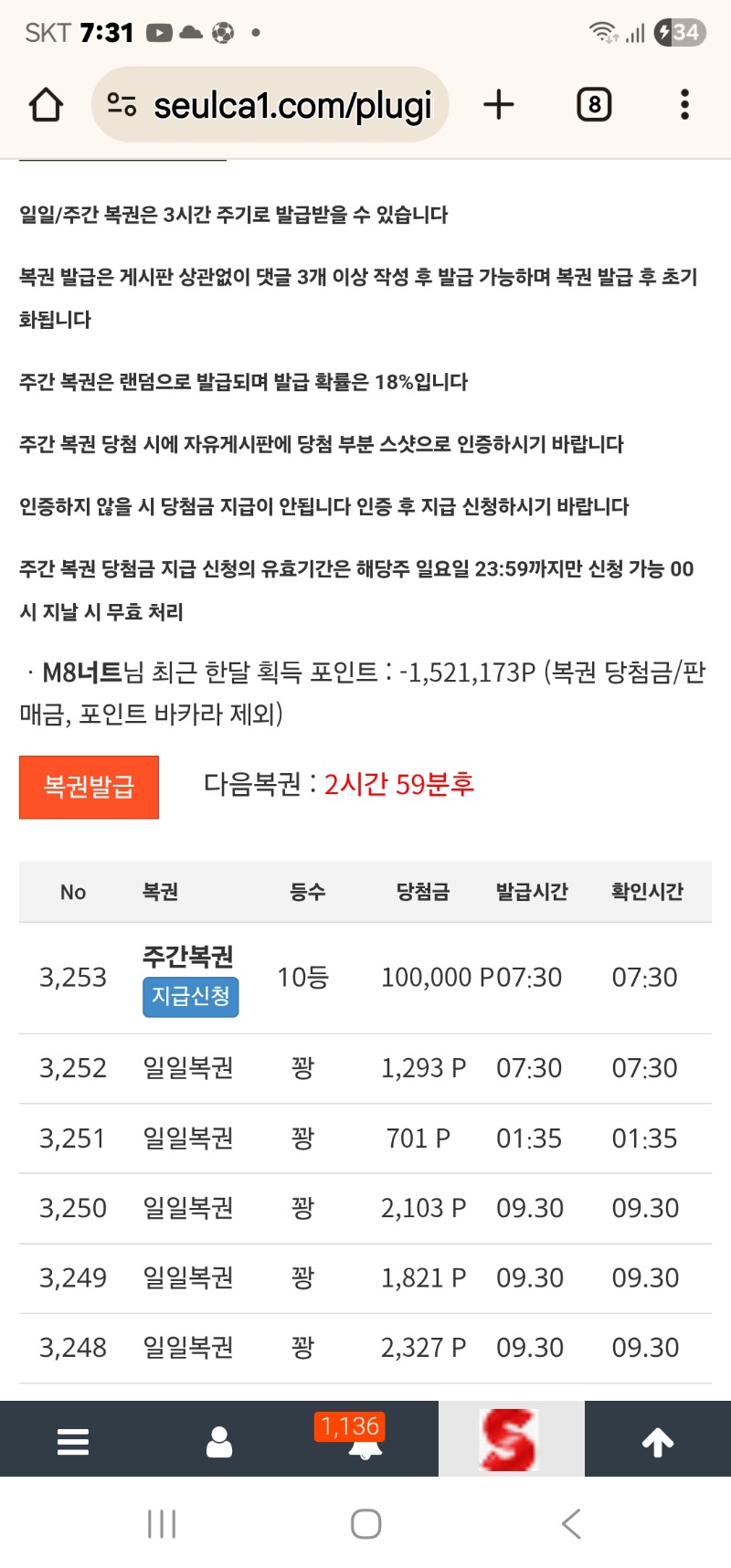Open the hamburger menu in bottom bar

(x=73, y=1442)
